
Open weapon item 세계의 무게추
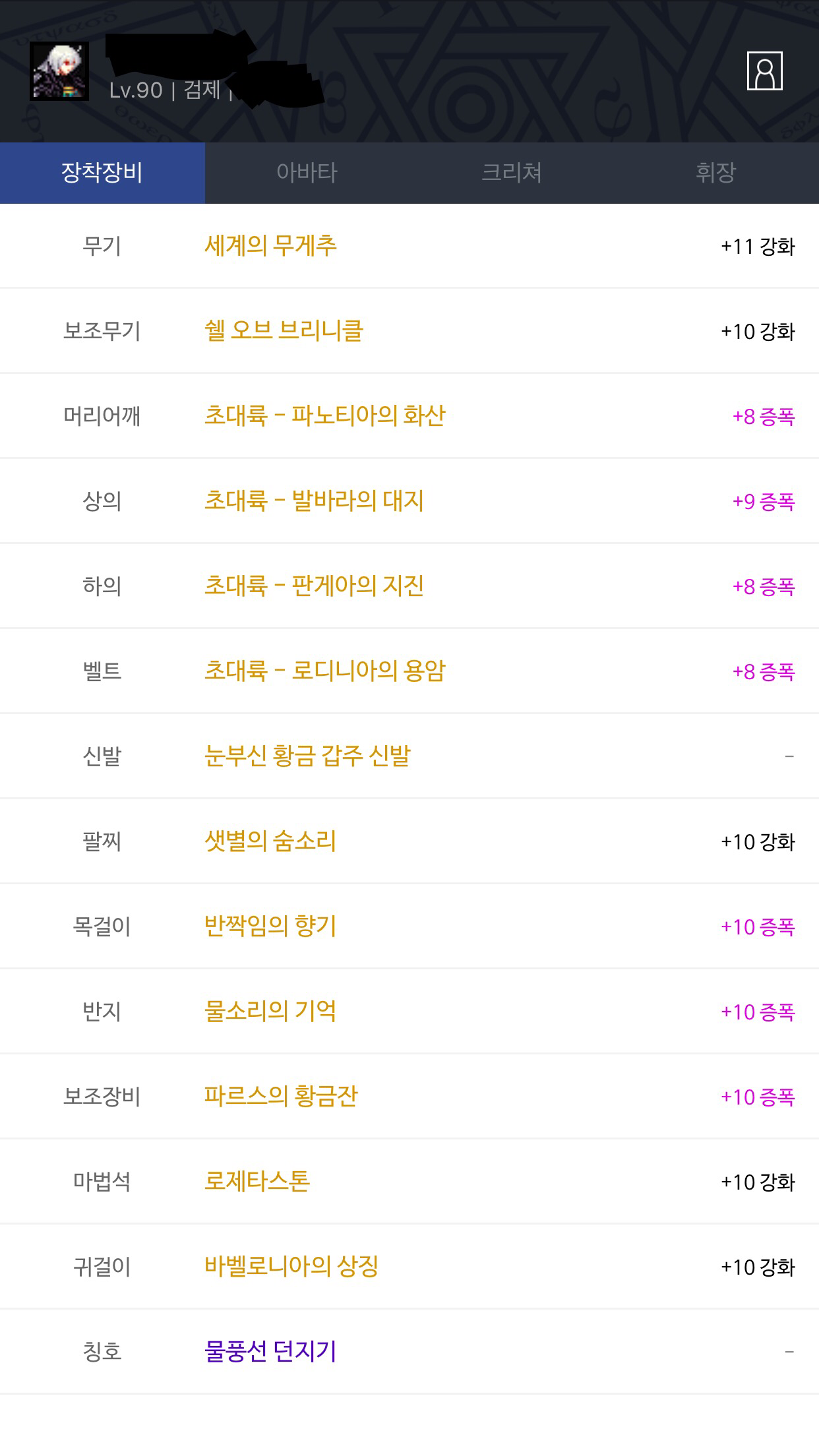pyautogui.click(x=270, y=246)
